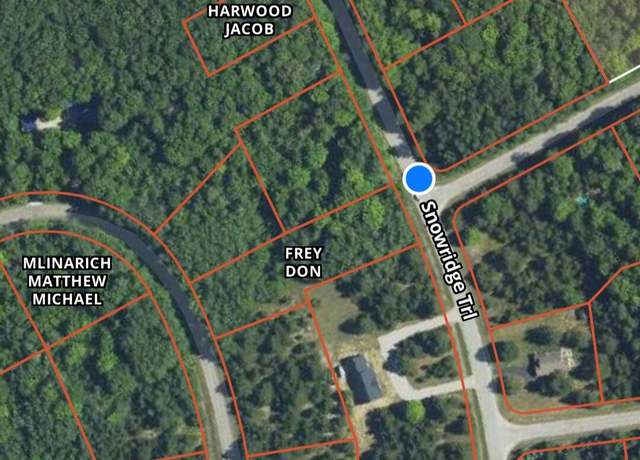Select the Frey Don parcel
This screenshot has height=460, width=640.
click(x=303, y=263)
